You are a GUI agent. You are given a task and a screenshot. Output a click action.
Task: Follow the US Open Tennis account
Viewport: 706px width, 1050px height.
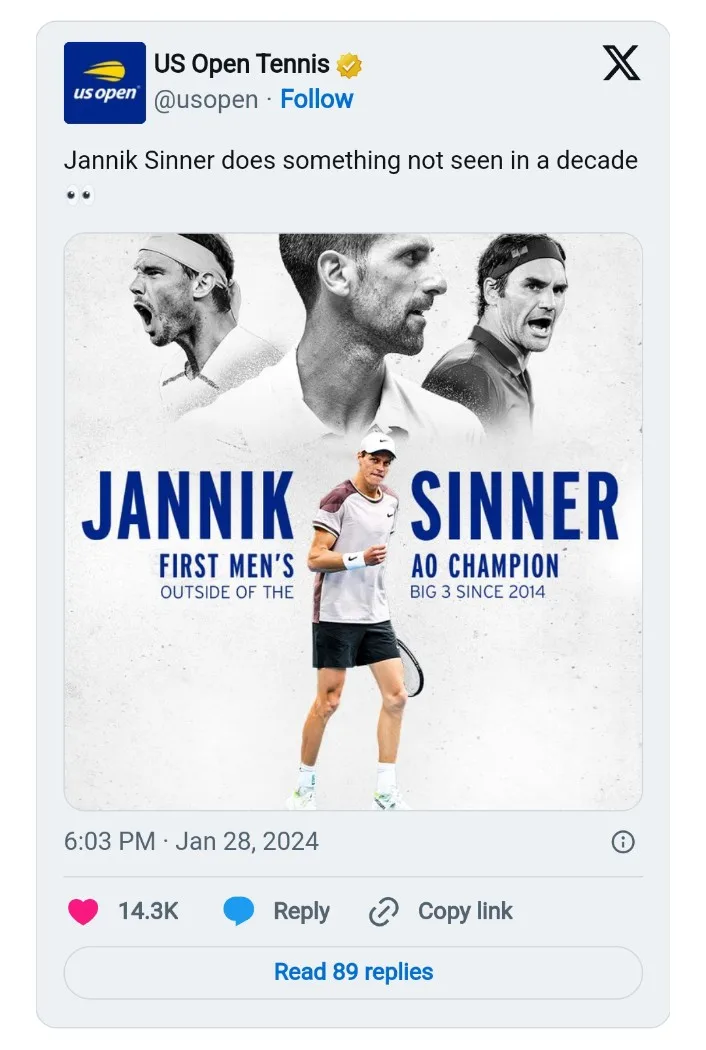[x=316, y=100]
